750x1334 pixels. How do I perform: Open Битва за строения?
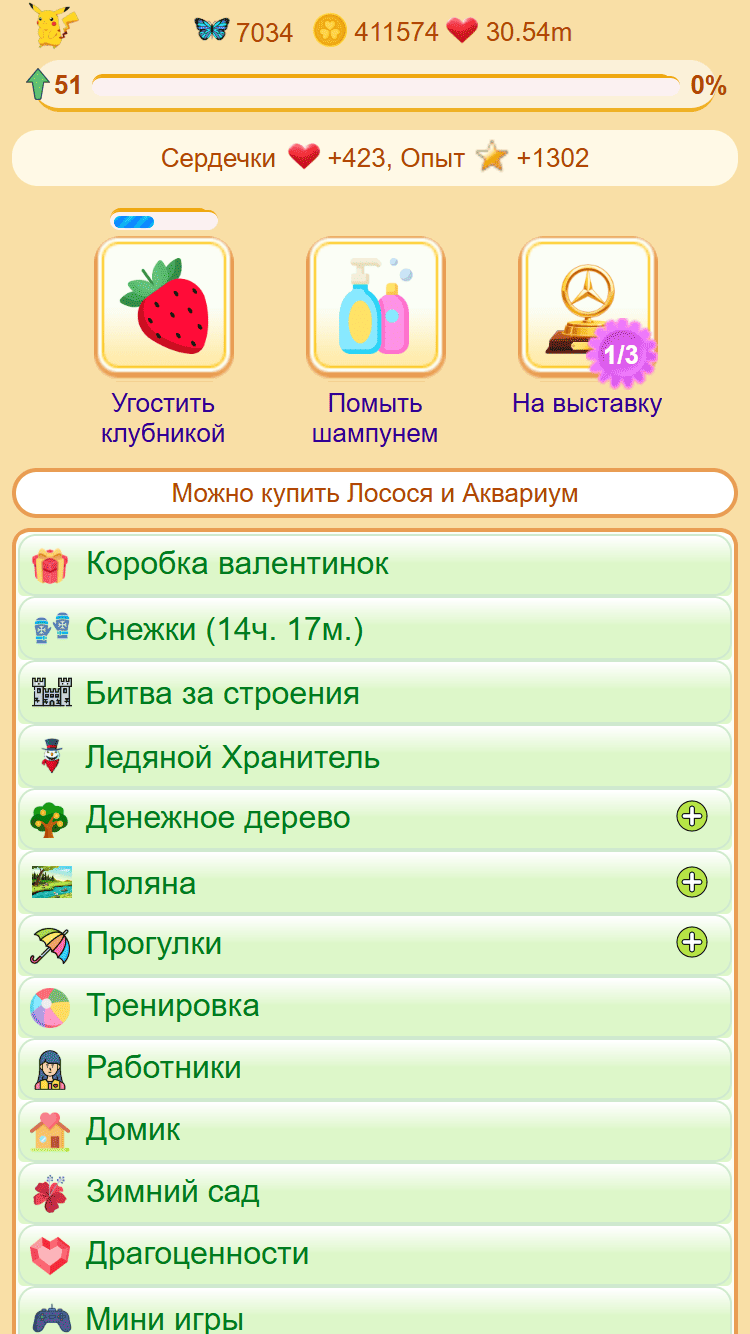[x=375, y=693]
